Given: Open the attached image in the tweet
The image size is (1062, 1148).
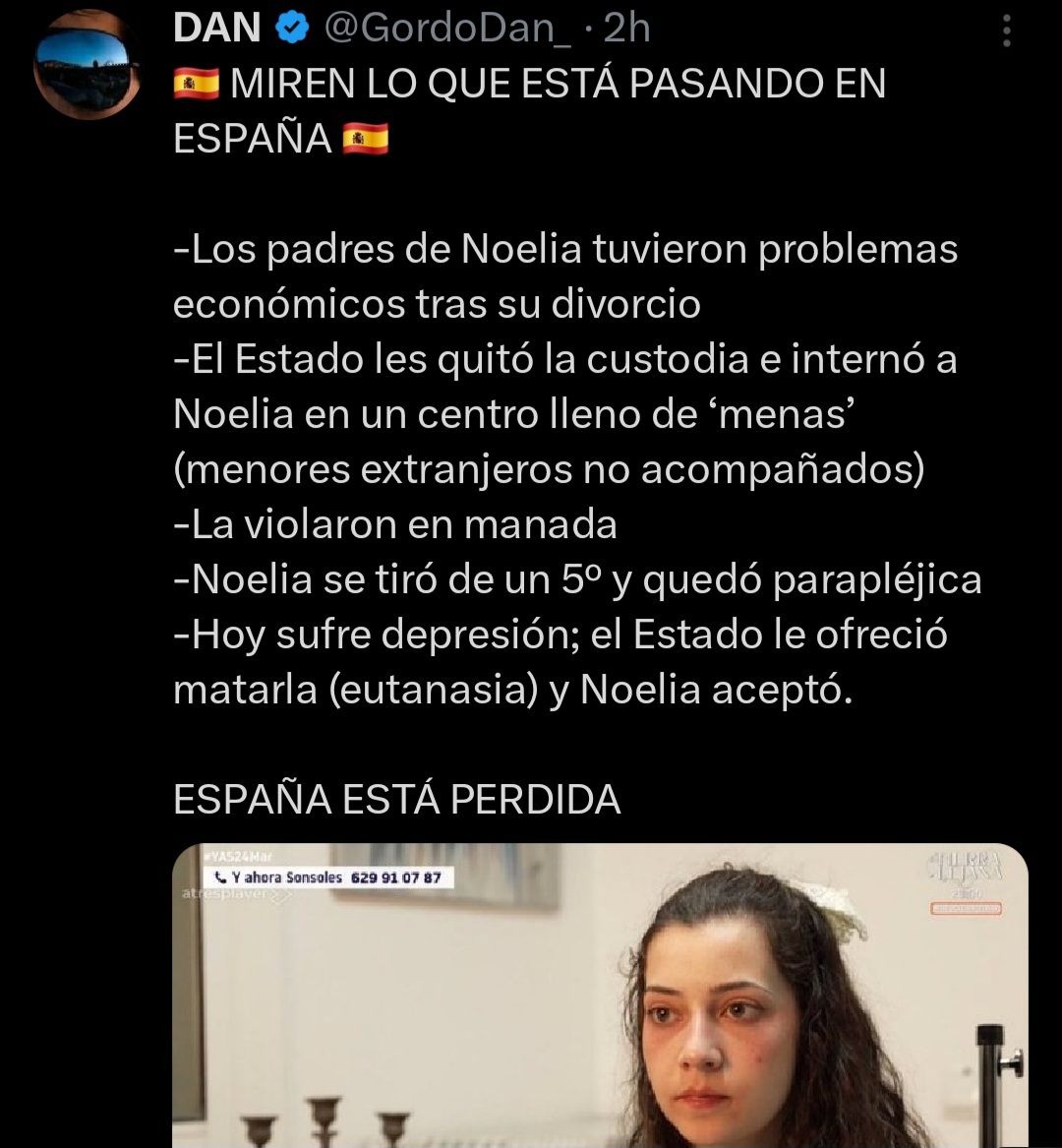Looking at the screenshot, I should point(600,994).
